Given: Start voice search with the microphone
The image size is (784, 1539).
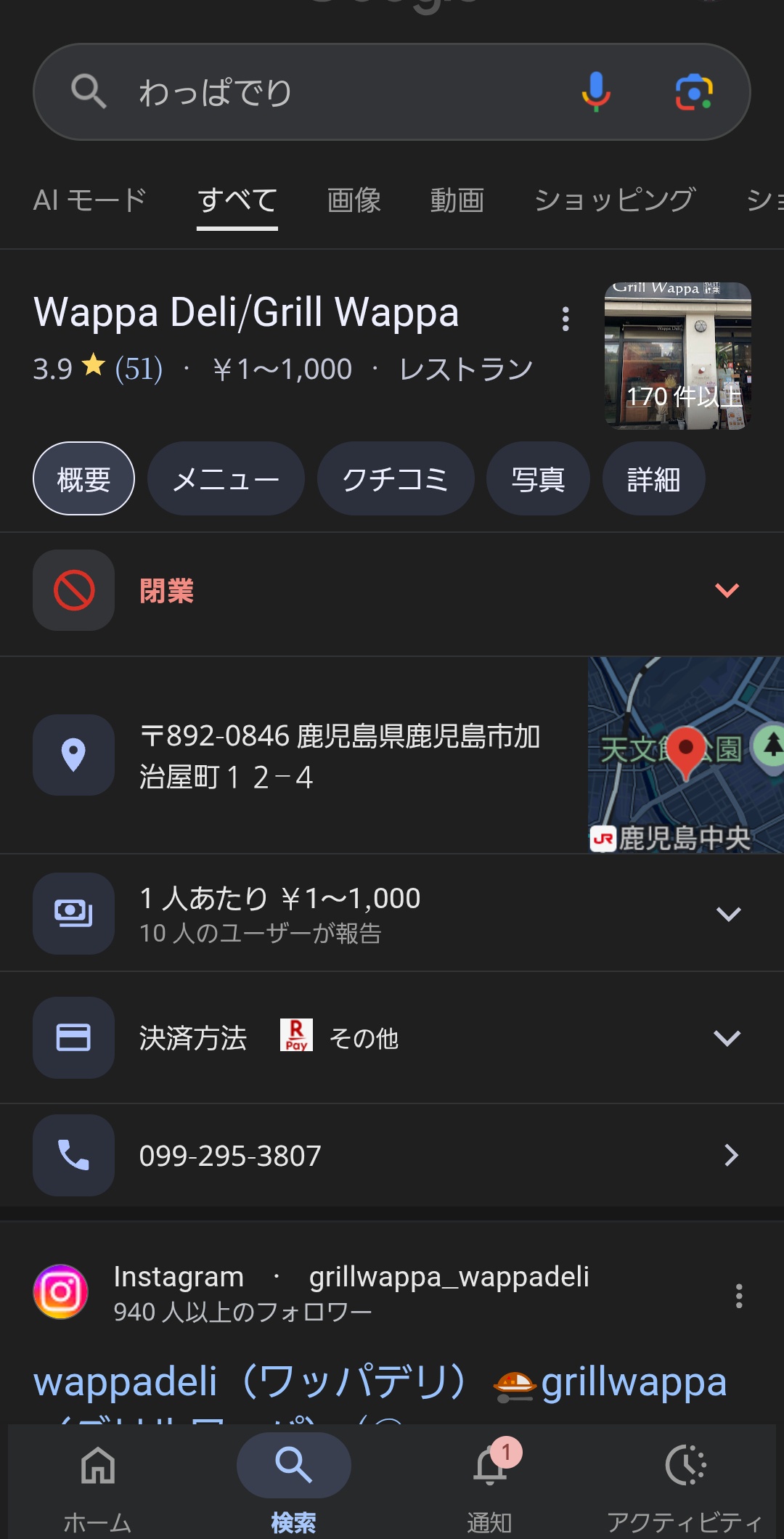Looking at the screenshot, I should coord(595,92).
